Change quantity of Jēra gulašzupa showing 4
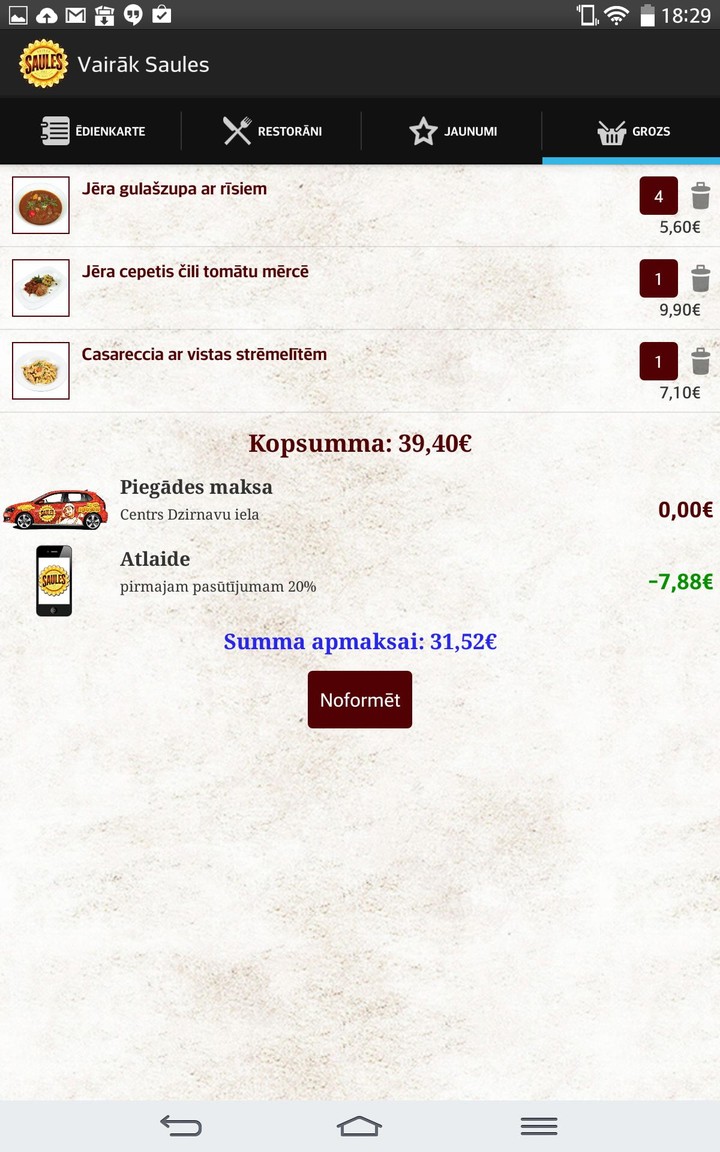Image resolution: width=720 pixels, height=1152 pixels. [658, 196]
